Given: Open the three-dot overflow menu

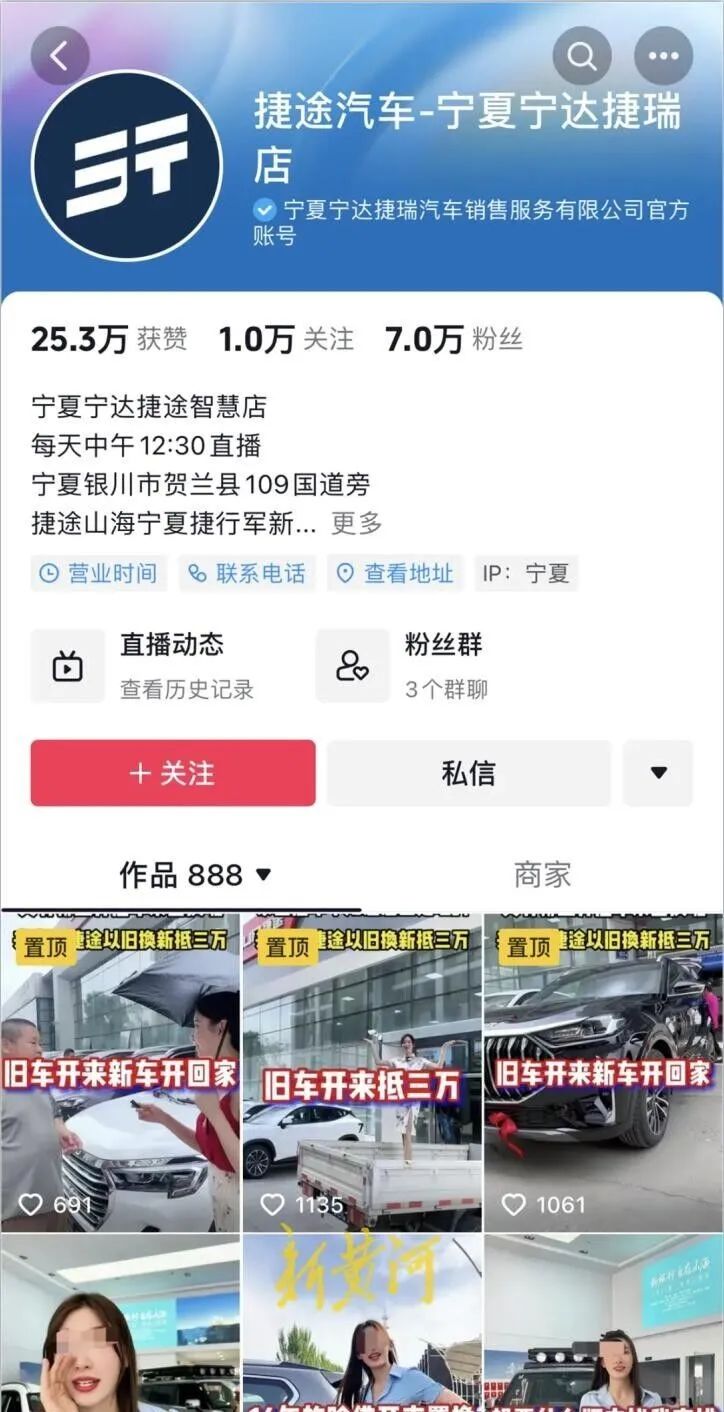Looking at the screenshot, I should [x=663, y=56].
